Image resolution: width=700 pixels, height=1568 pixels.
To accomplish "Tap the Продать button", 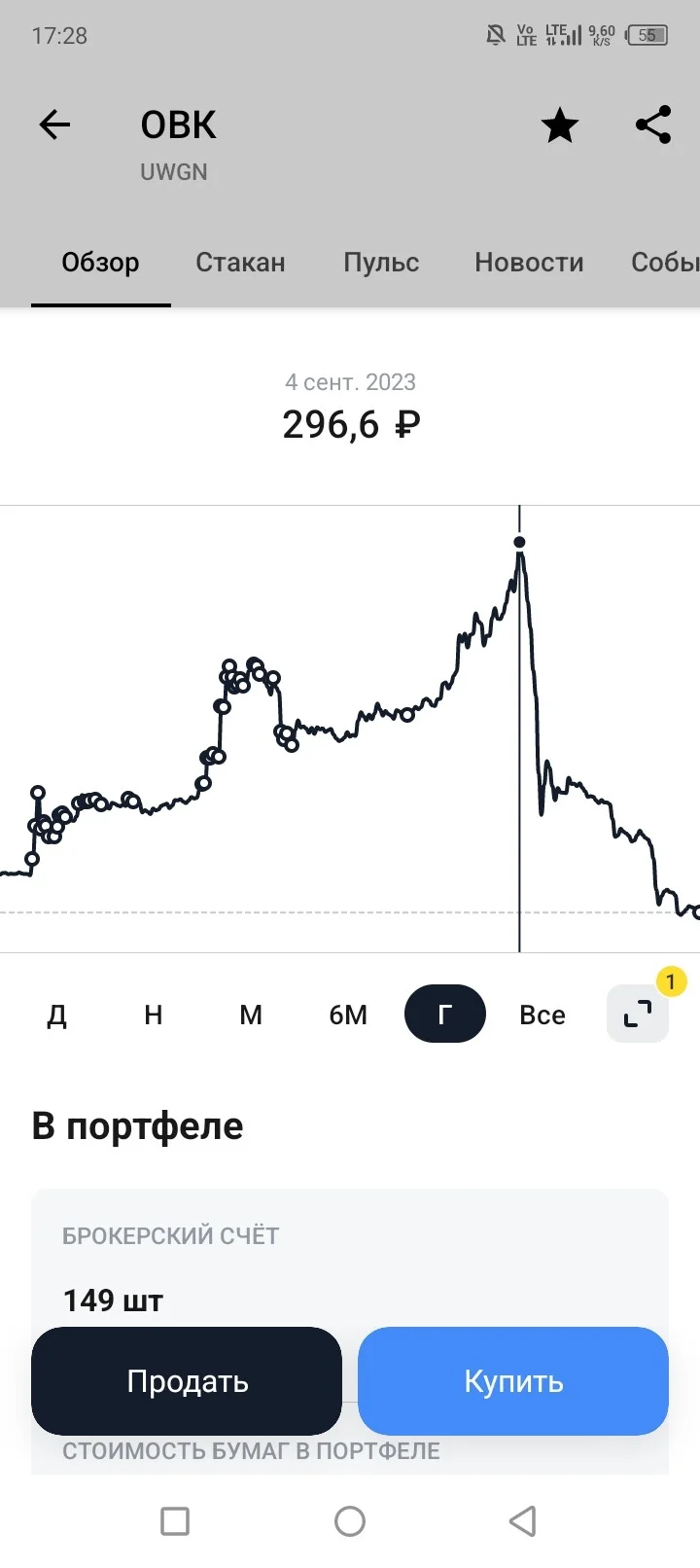I will point(187,1381).
